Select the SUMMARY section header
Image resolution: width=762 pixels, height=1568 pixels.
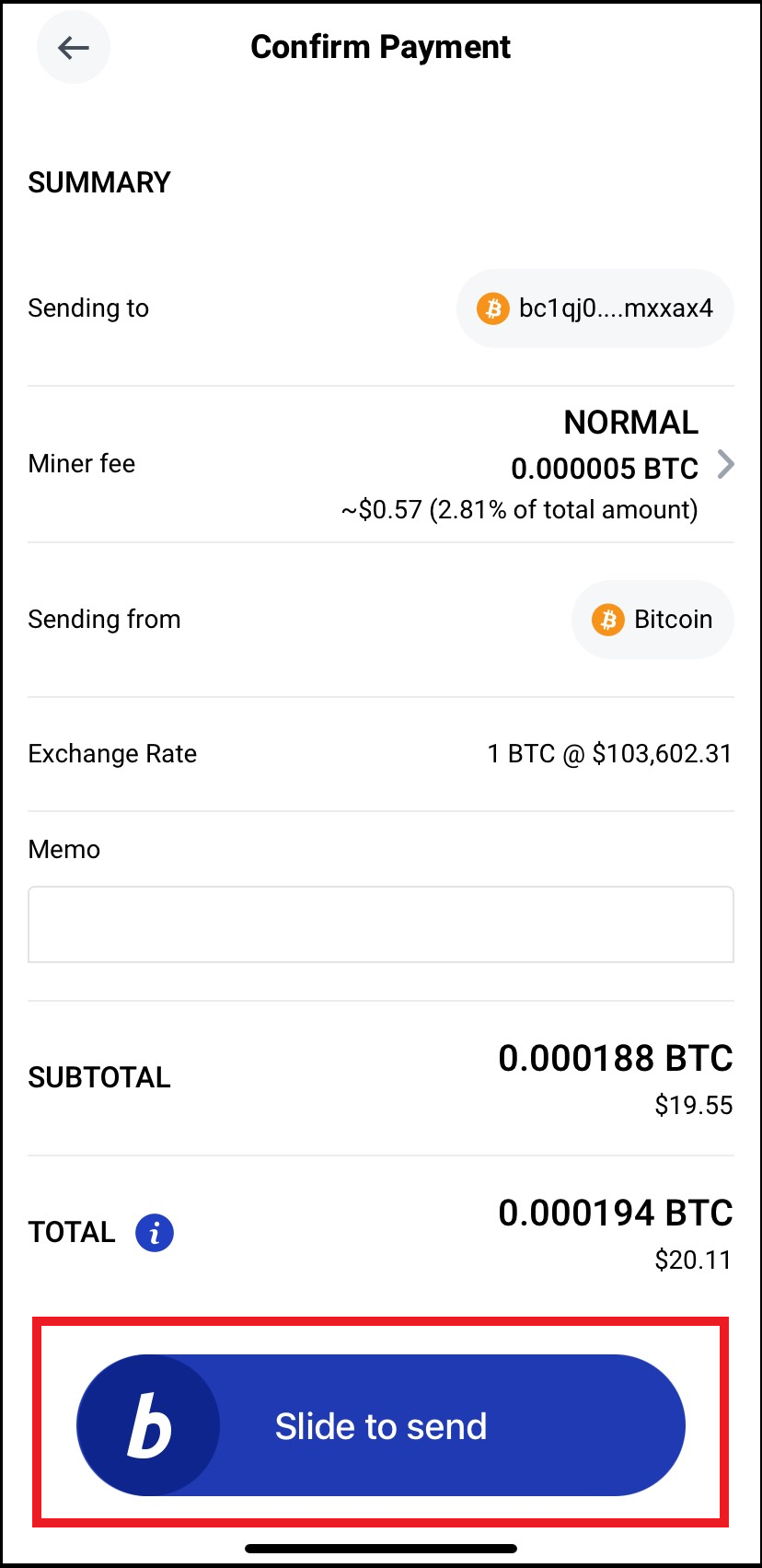pyautogui.click(x=99, y=182)
